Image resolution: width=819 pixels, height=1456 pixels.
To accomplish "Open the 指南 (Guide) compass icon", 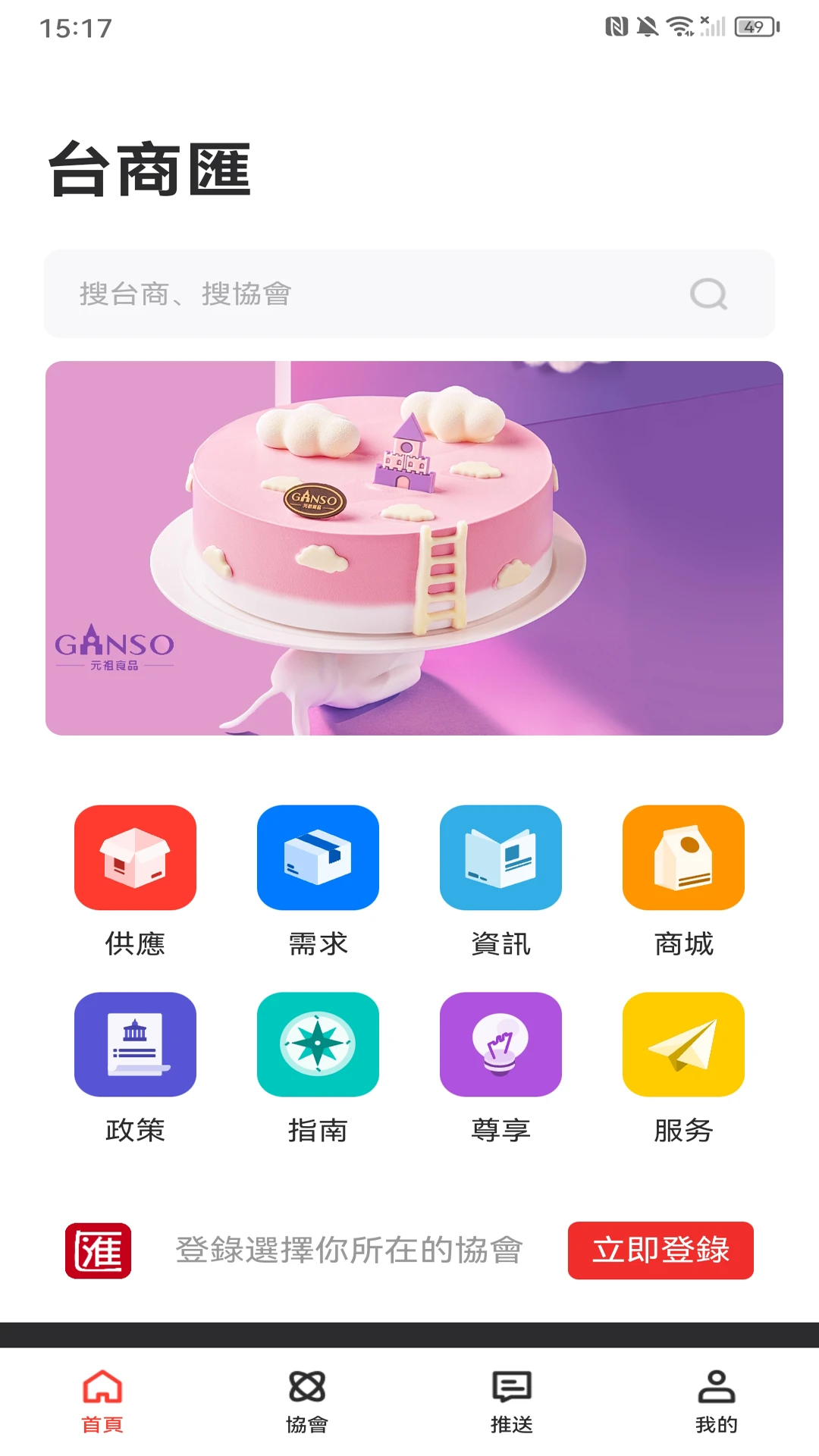I will click(318, 1044).
